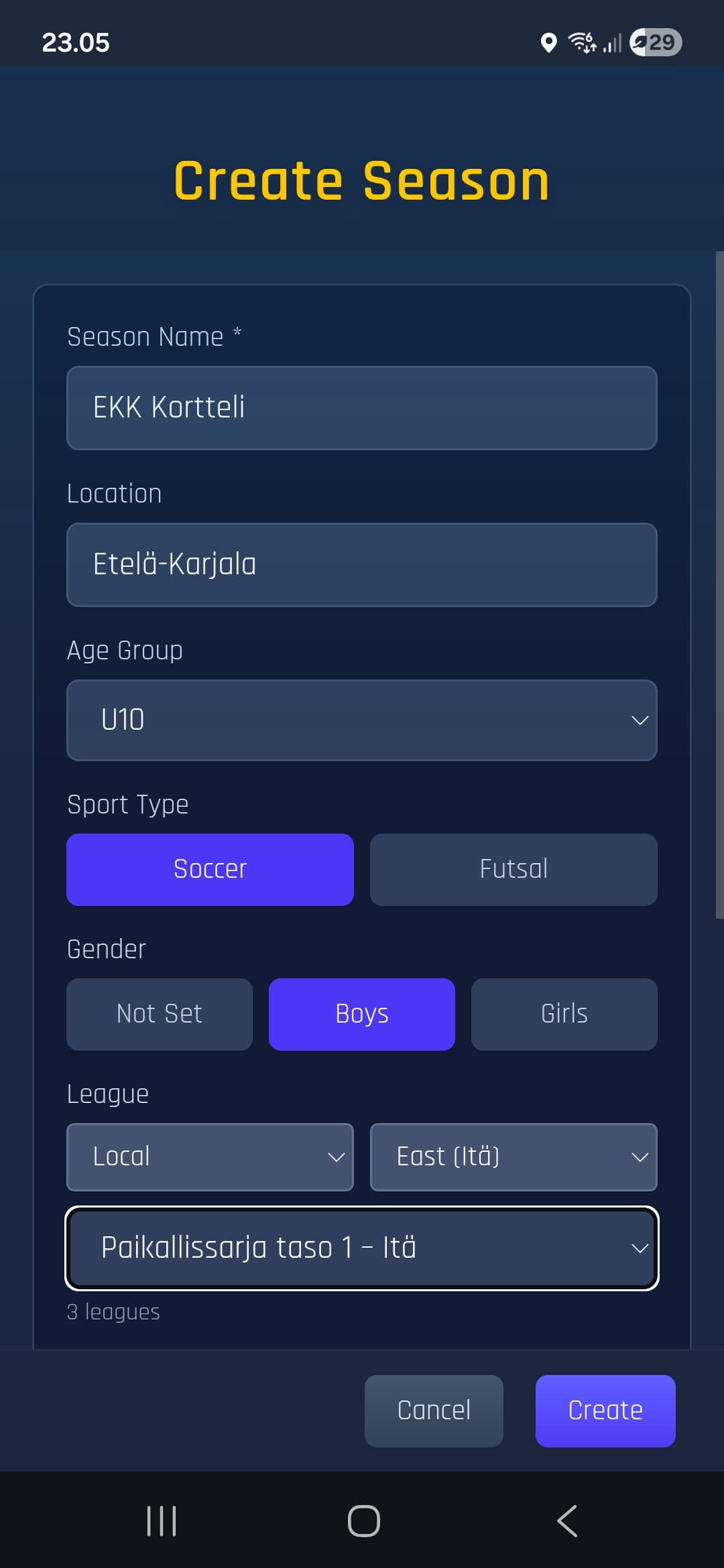Open recent apps with the recents button
The height and width of the screenshot is (1568, 724).
click(x=161, y=1520)
